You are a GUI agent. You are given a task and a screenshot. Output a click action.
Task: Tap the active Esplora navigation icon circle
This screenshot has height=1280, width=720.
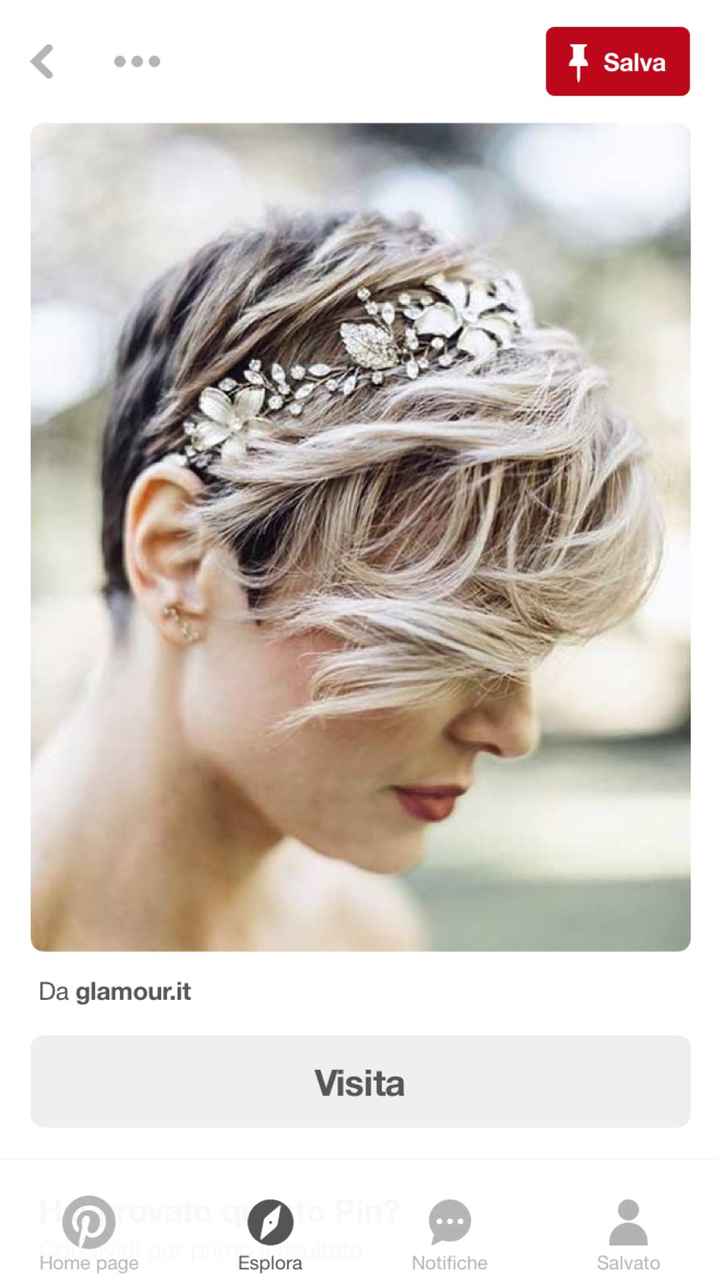coord(270,1222)
